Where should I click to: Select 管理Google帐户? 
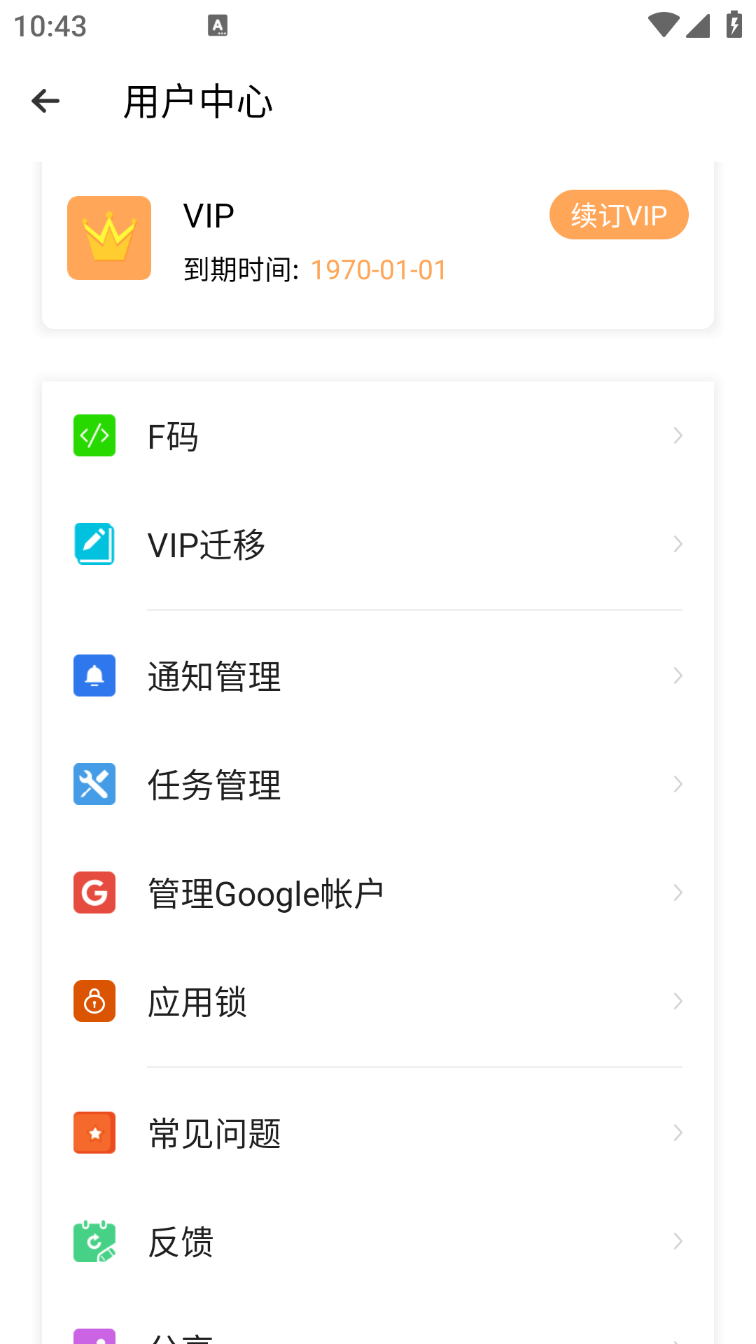(x=377, y=893)
